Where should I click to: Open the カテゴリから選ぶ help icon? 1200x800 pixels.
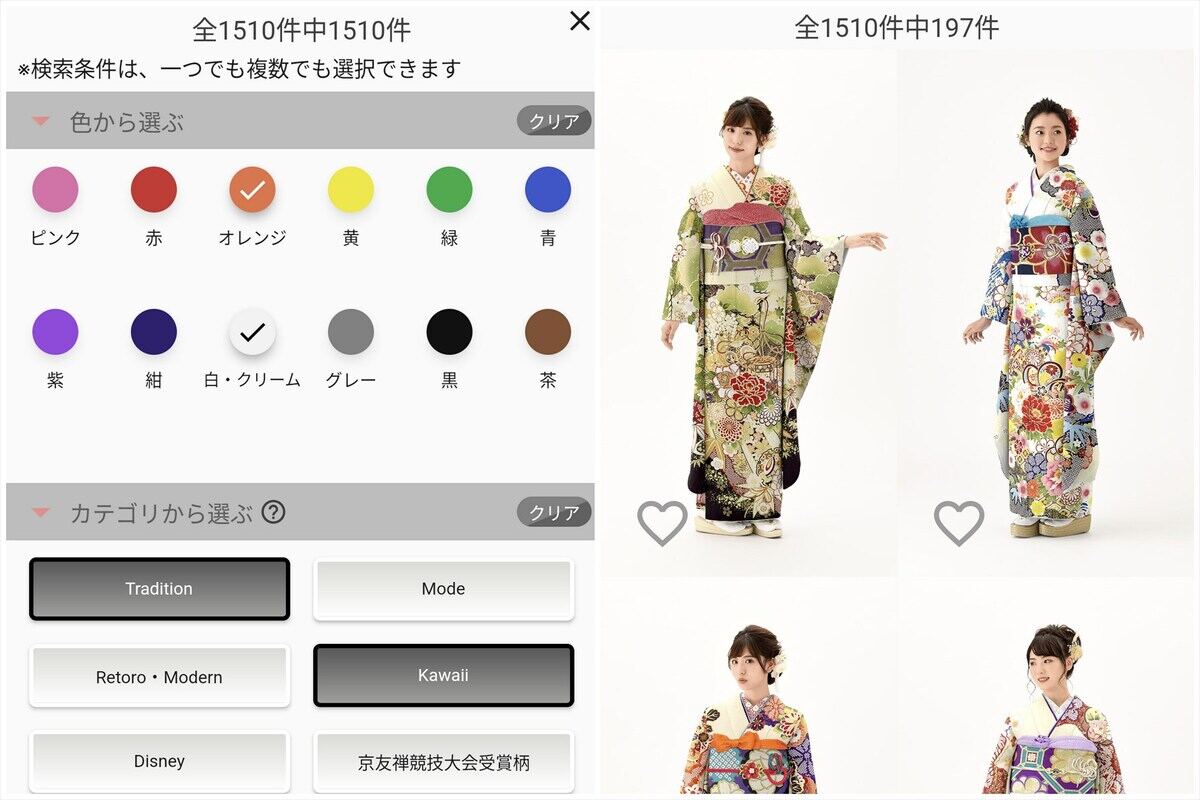click(273, 513)
